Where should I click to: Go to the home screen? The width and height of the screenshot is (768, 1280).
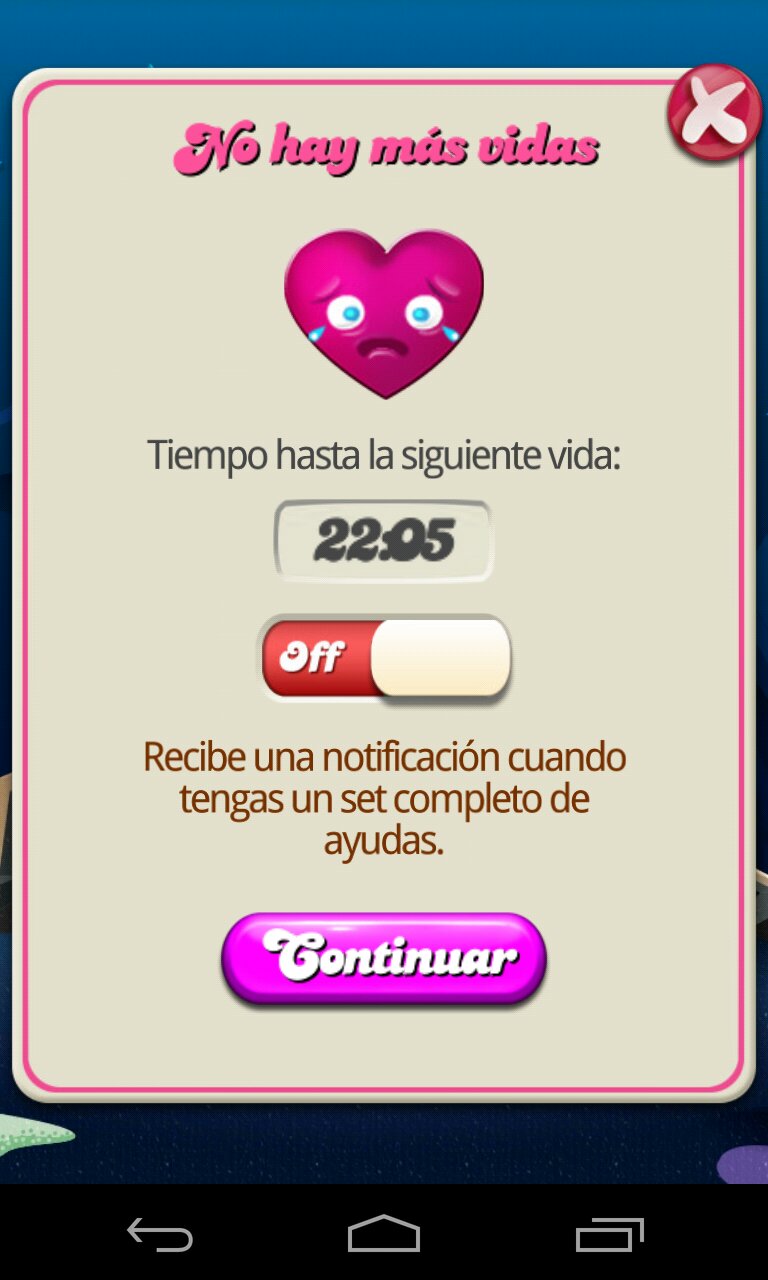(384, 1234)
